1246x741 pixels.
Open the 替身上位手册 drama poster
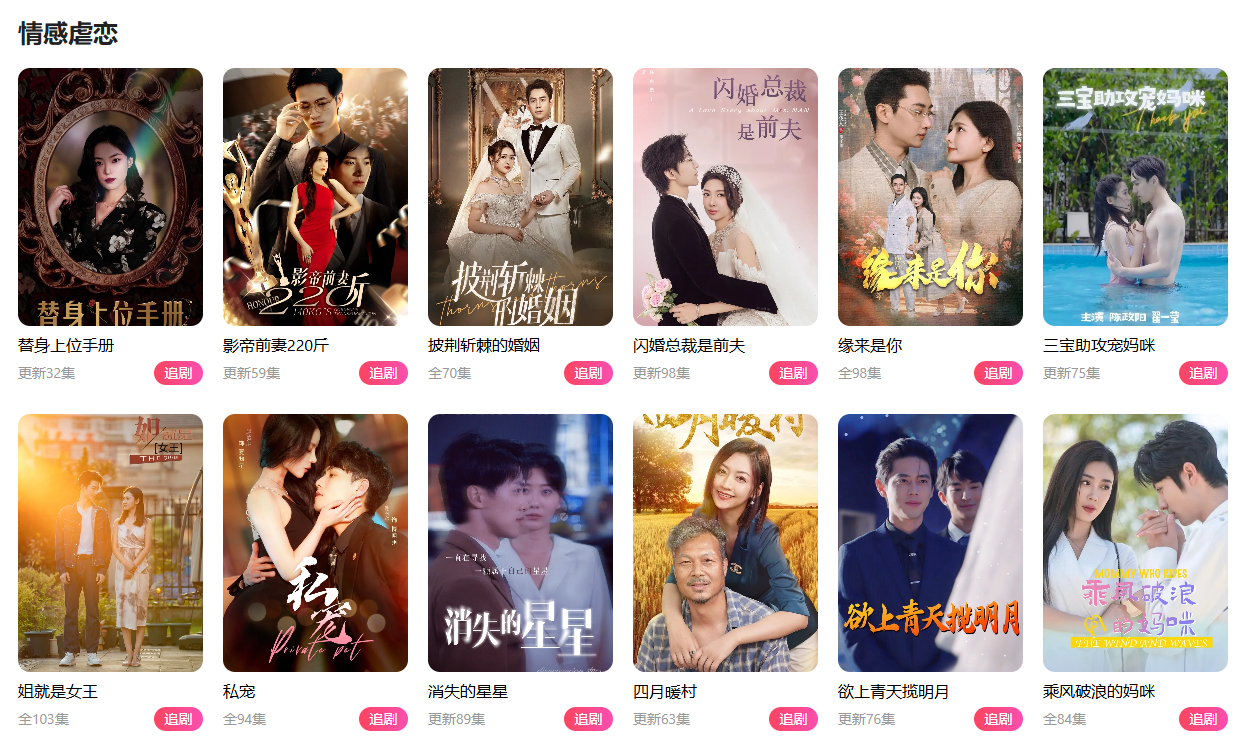click(x=110, y=197)
